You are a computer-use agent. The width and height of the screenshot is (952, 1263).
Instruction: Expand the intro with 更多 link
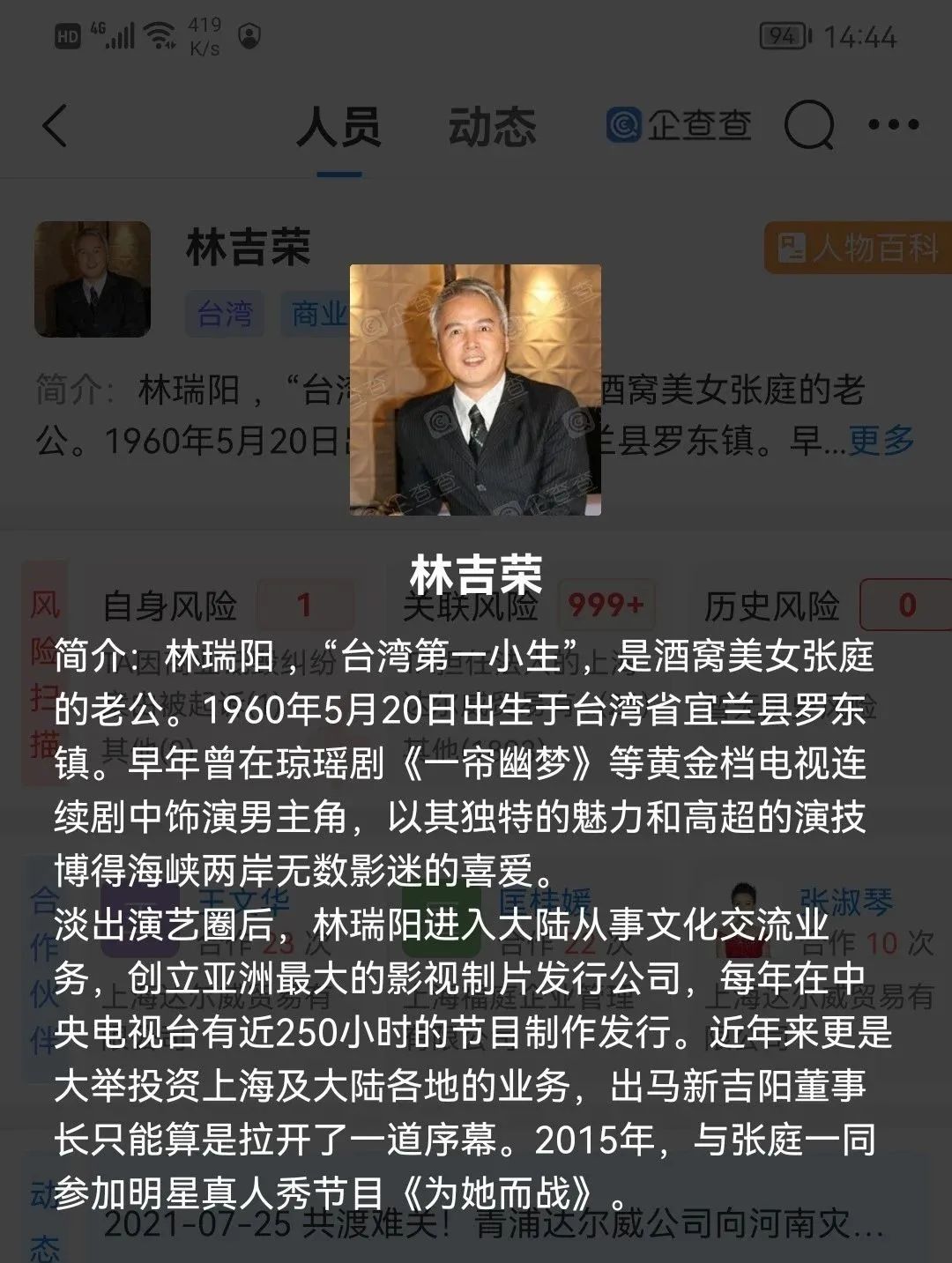coord(881,440)
